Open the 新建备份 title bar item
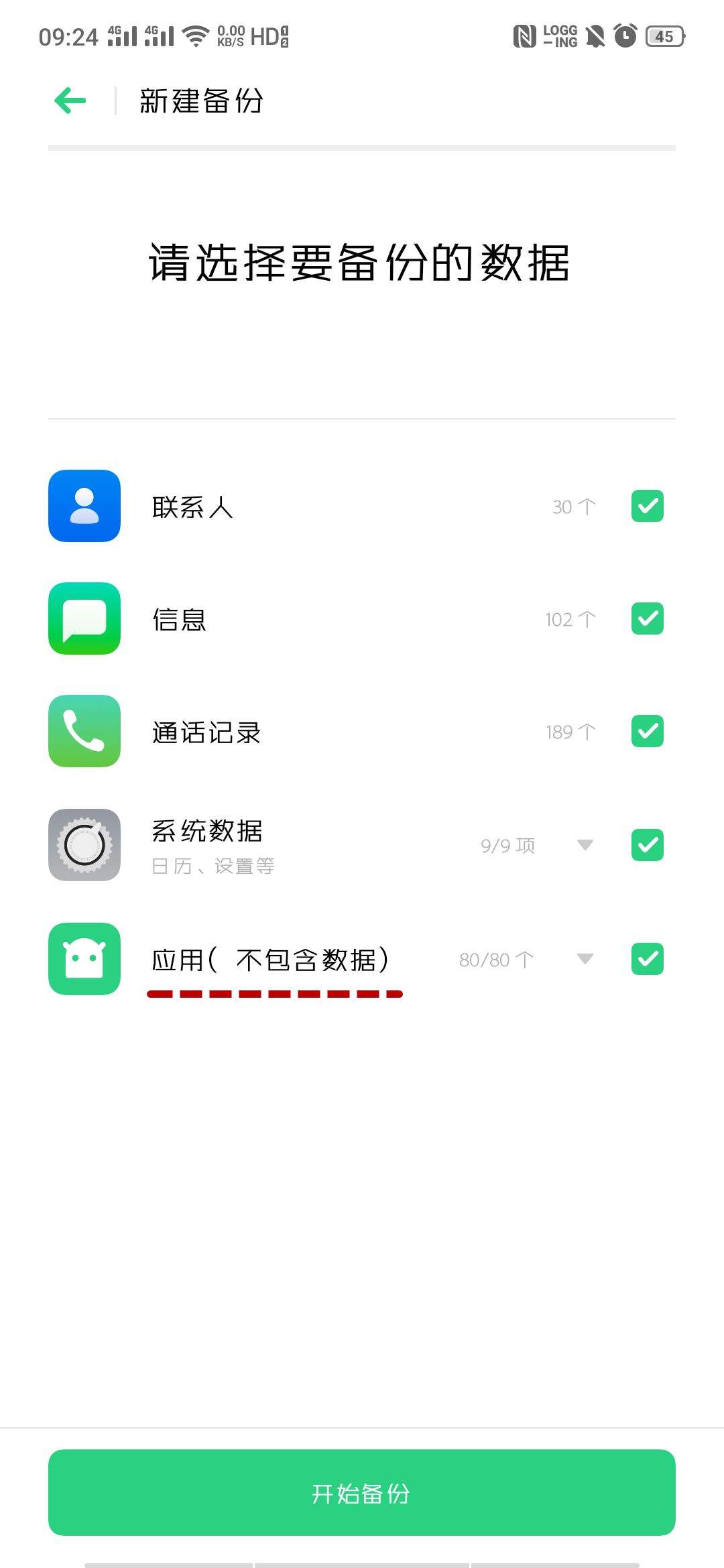 click(x=201, y=101)
